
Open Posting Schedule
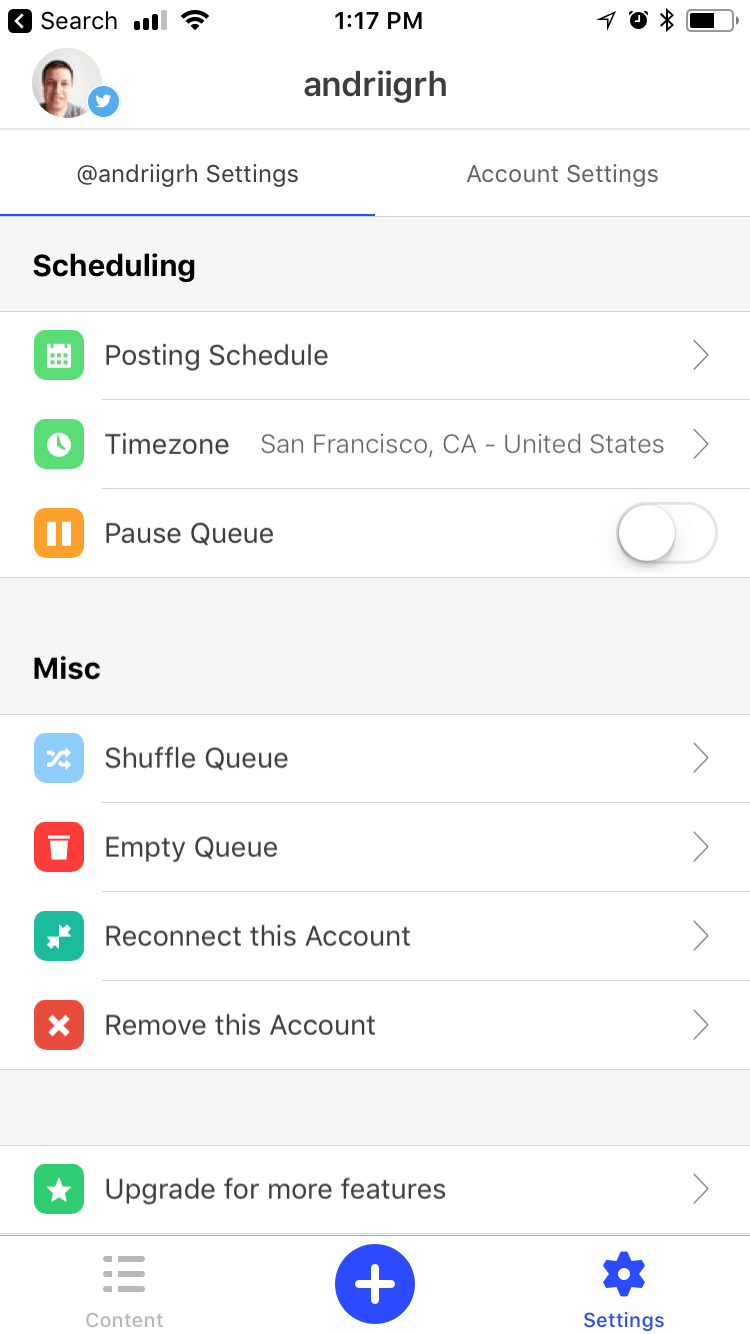point(375,356)
